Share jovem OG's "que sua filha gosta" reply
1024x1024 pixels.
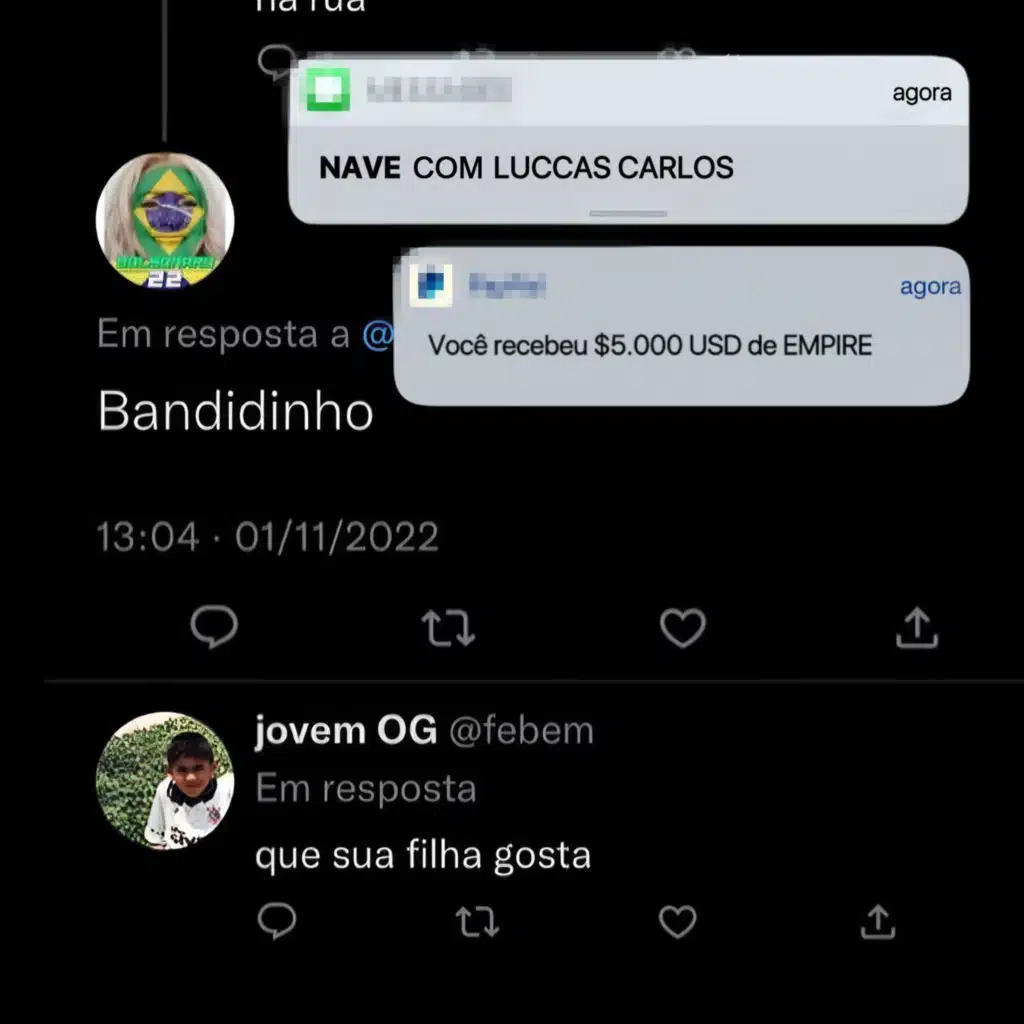pos(878,921)
